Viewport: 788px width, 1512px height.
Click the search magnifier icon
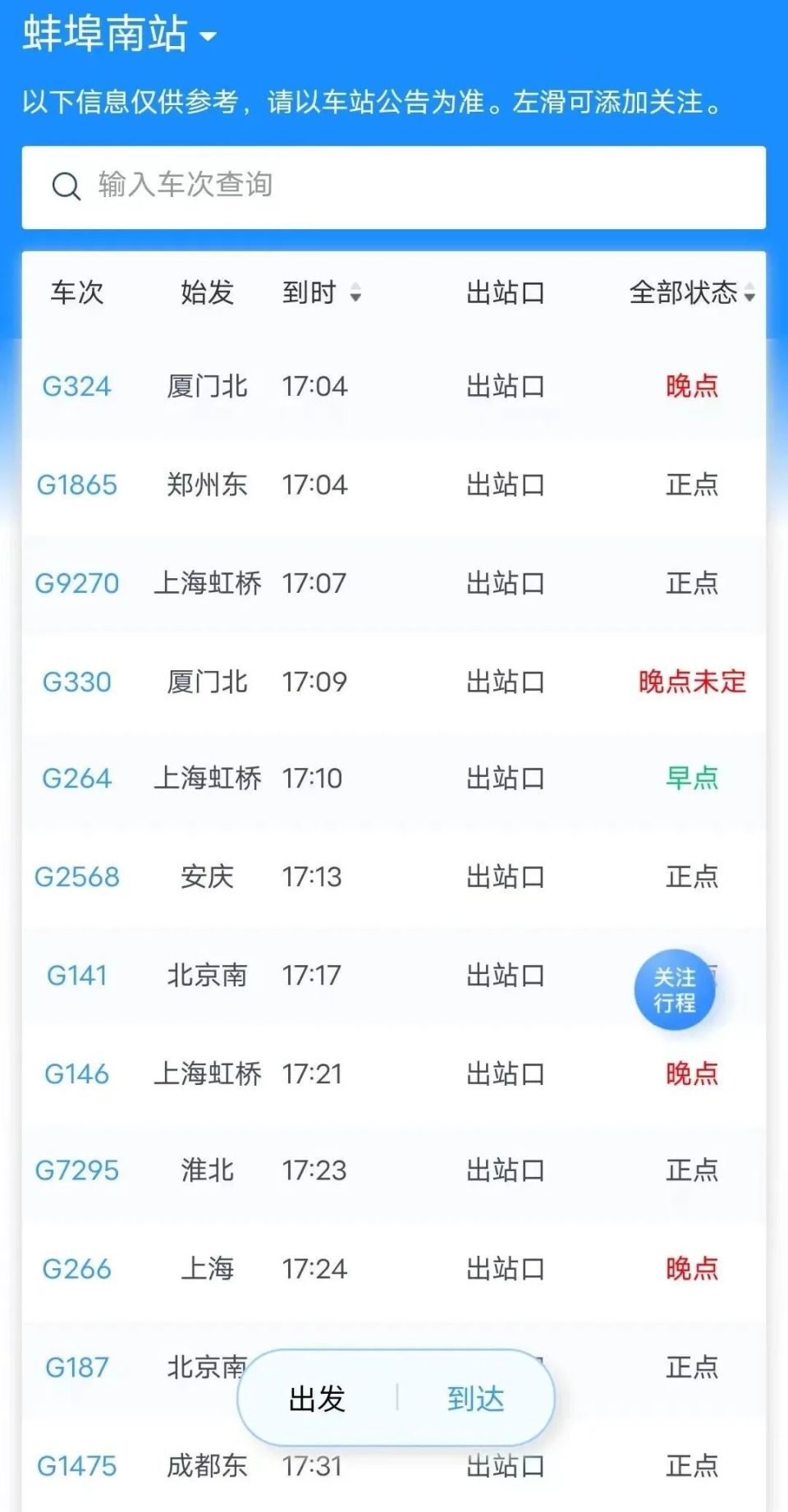66,186
